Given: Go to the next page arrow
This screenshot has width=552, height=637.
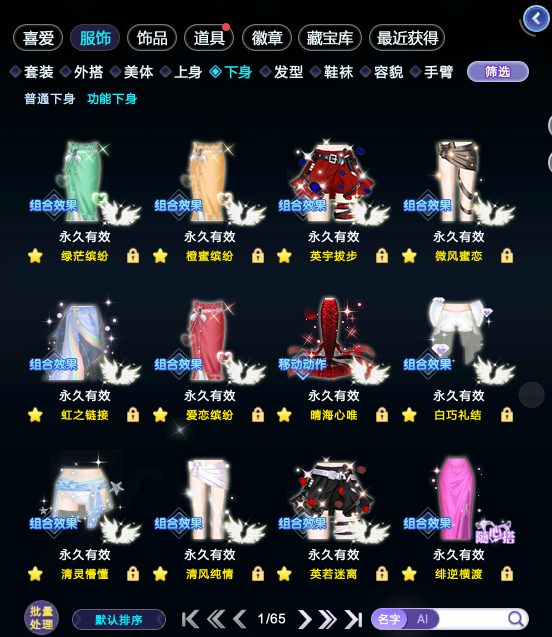Looking at the screenshot, I should [x=305, y=619].
